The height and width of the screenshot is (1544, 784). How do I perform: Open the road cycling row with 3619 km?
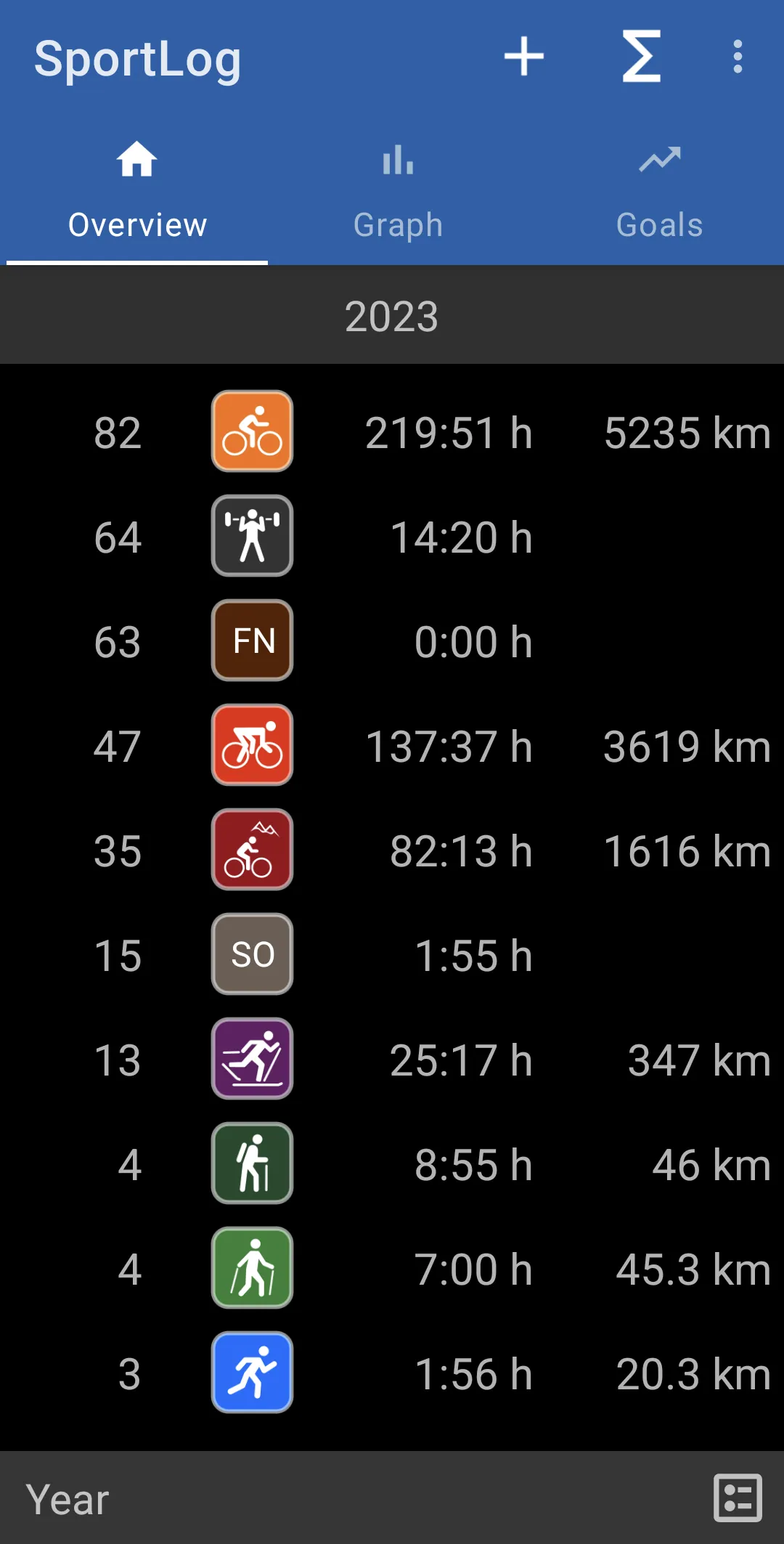click(x=392, y=745)
